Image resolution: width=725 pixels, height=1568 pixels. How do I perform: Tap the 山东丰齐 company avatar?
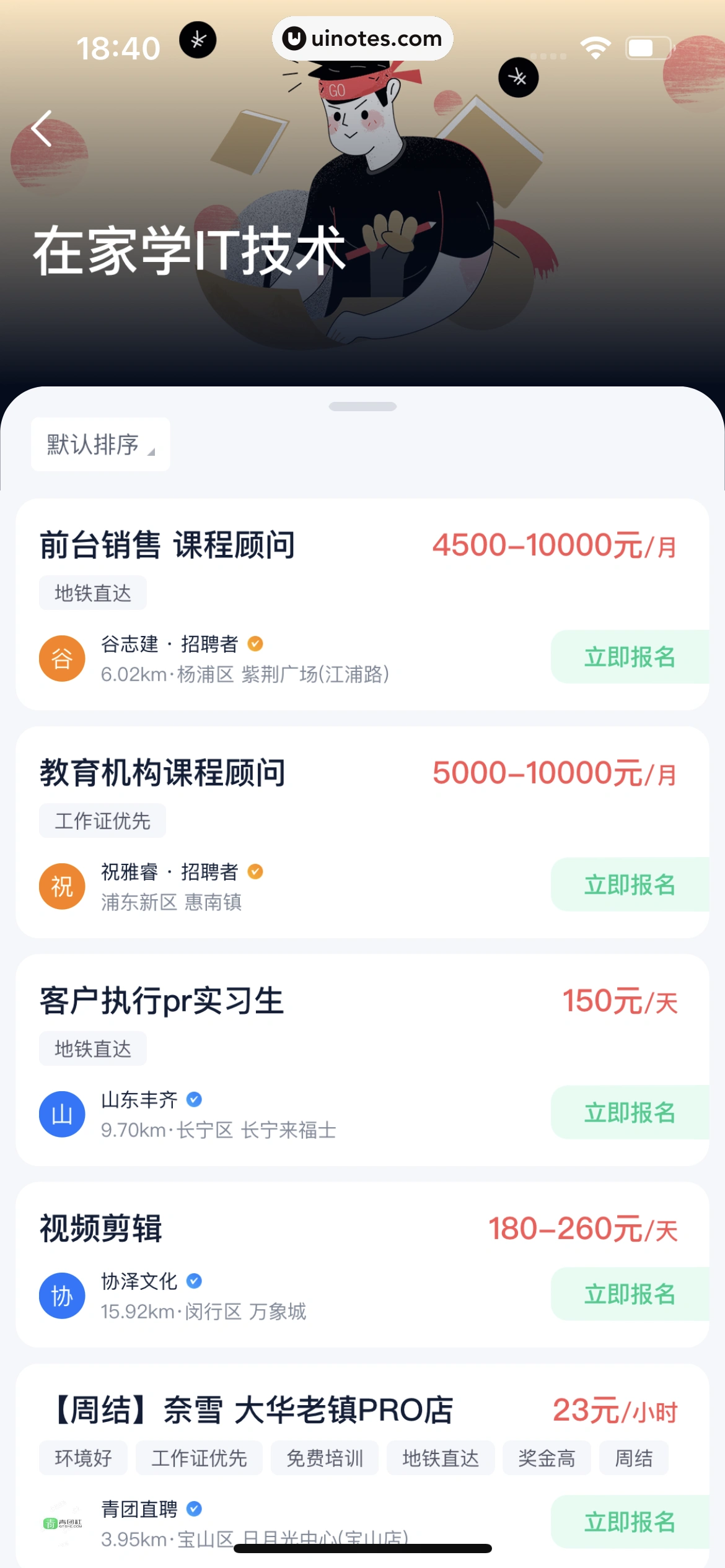tap(61, 1113)
